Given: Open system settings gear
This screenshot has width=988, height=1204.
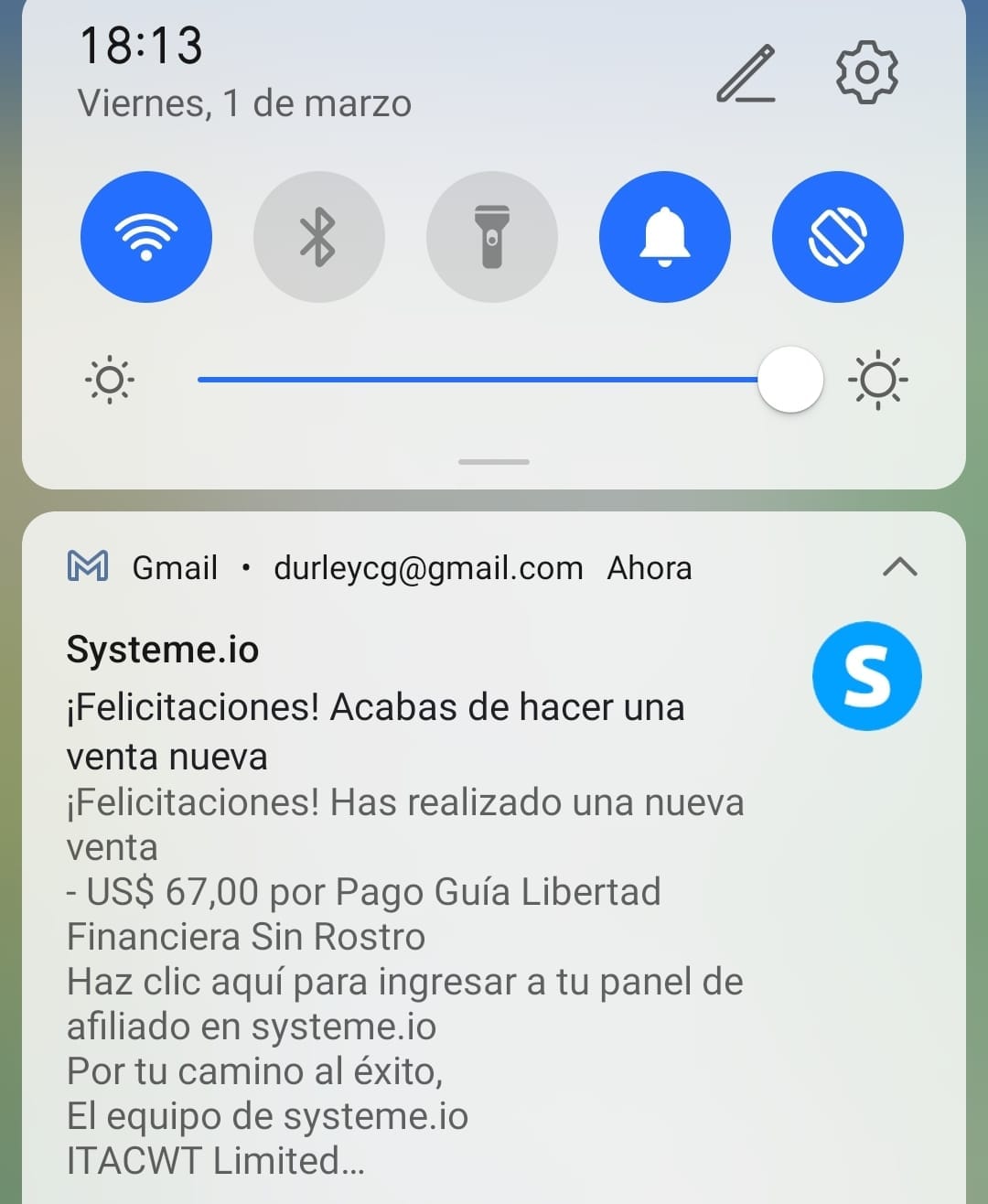Looking at the screenshot, I should pyautogui.click(x=866, y=72).
